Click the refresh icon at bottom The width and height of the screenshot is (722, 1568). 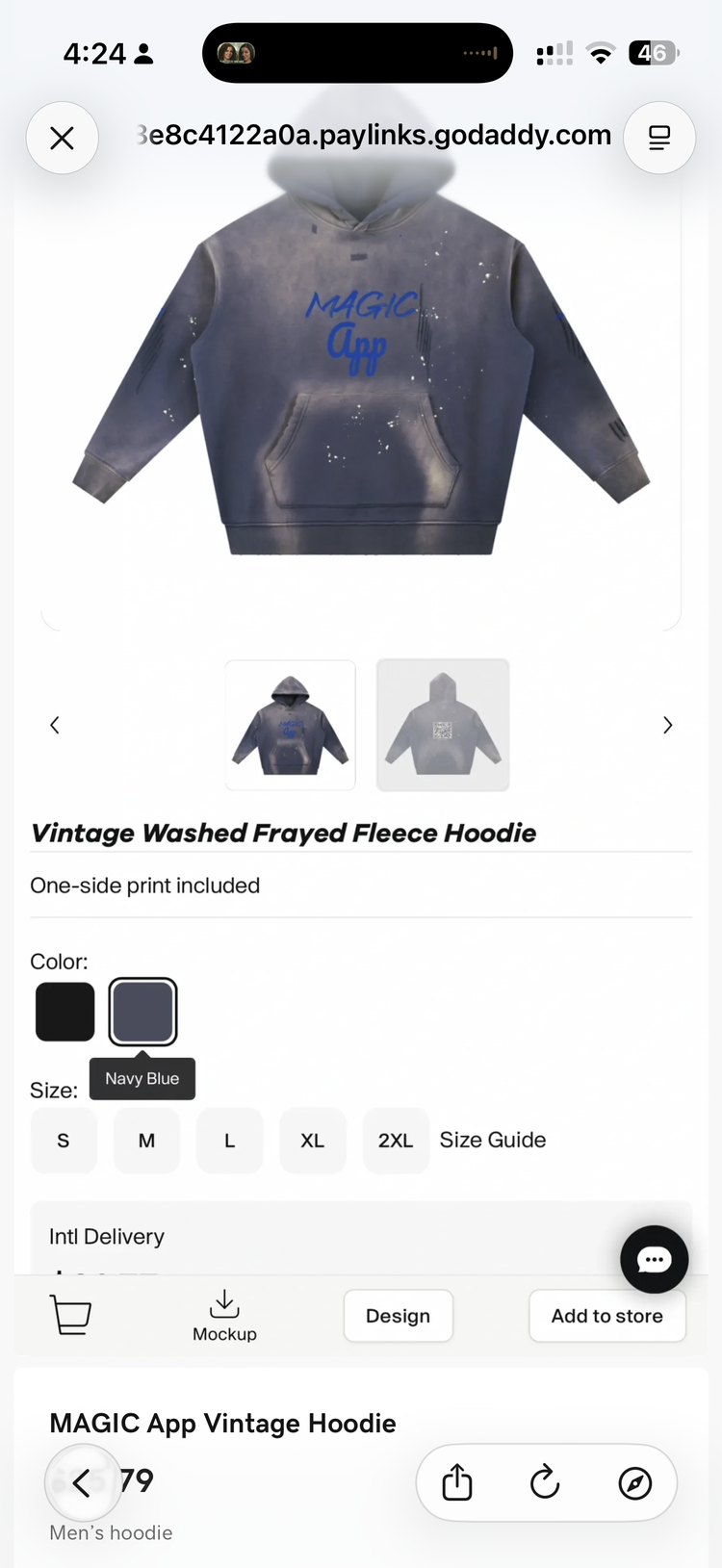[x=545, y=1482]
